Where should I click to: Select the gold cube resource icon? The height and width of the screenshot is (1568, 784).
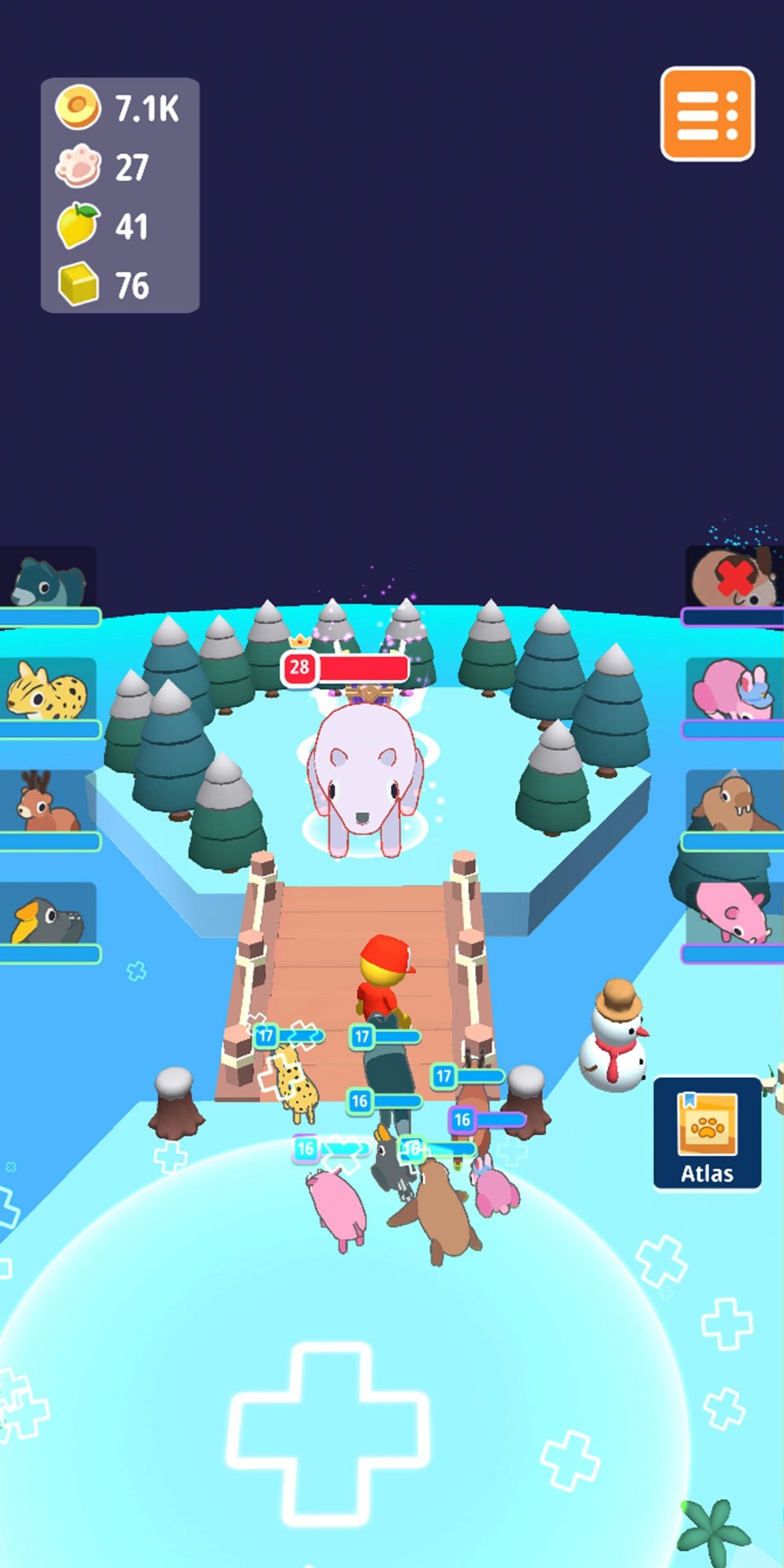[78, 285]
